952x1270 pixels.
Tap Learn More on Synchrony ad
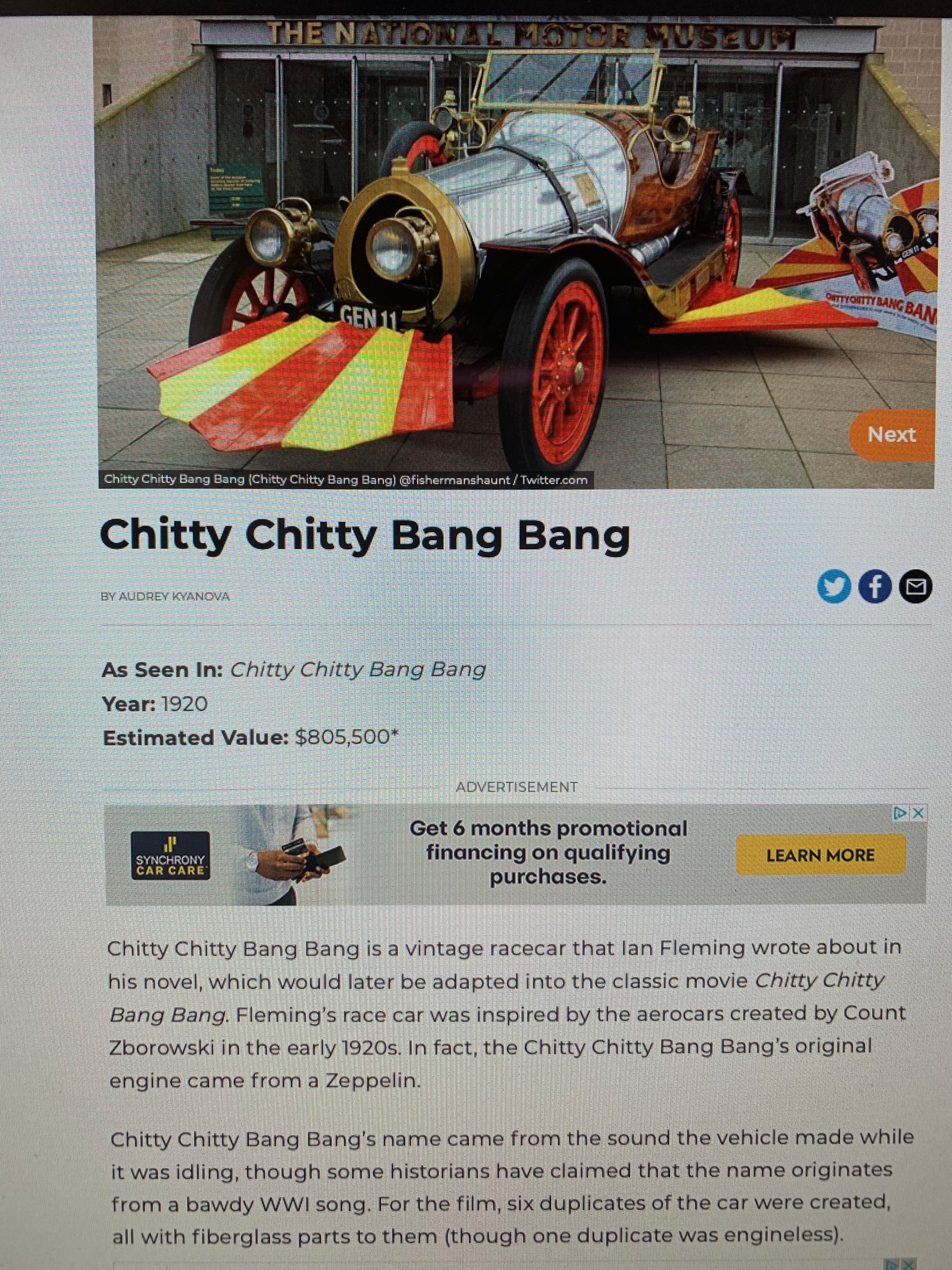(821, 855)
